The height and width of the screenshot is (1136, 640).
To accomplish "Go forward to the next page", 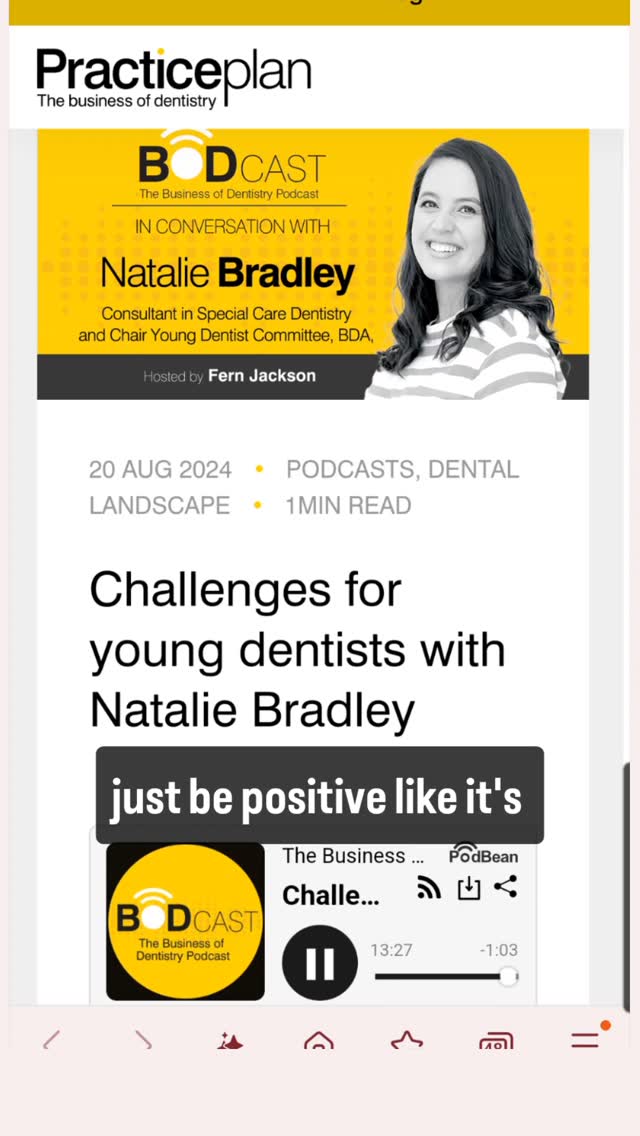I will tap(143, 1042).
